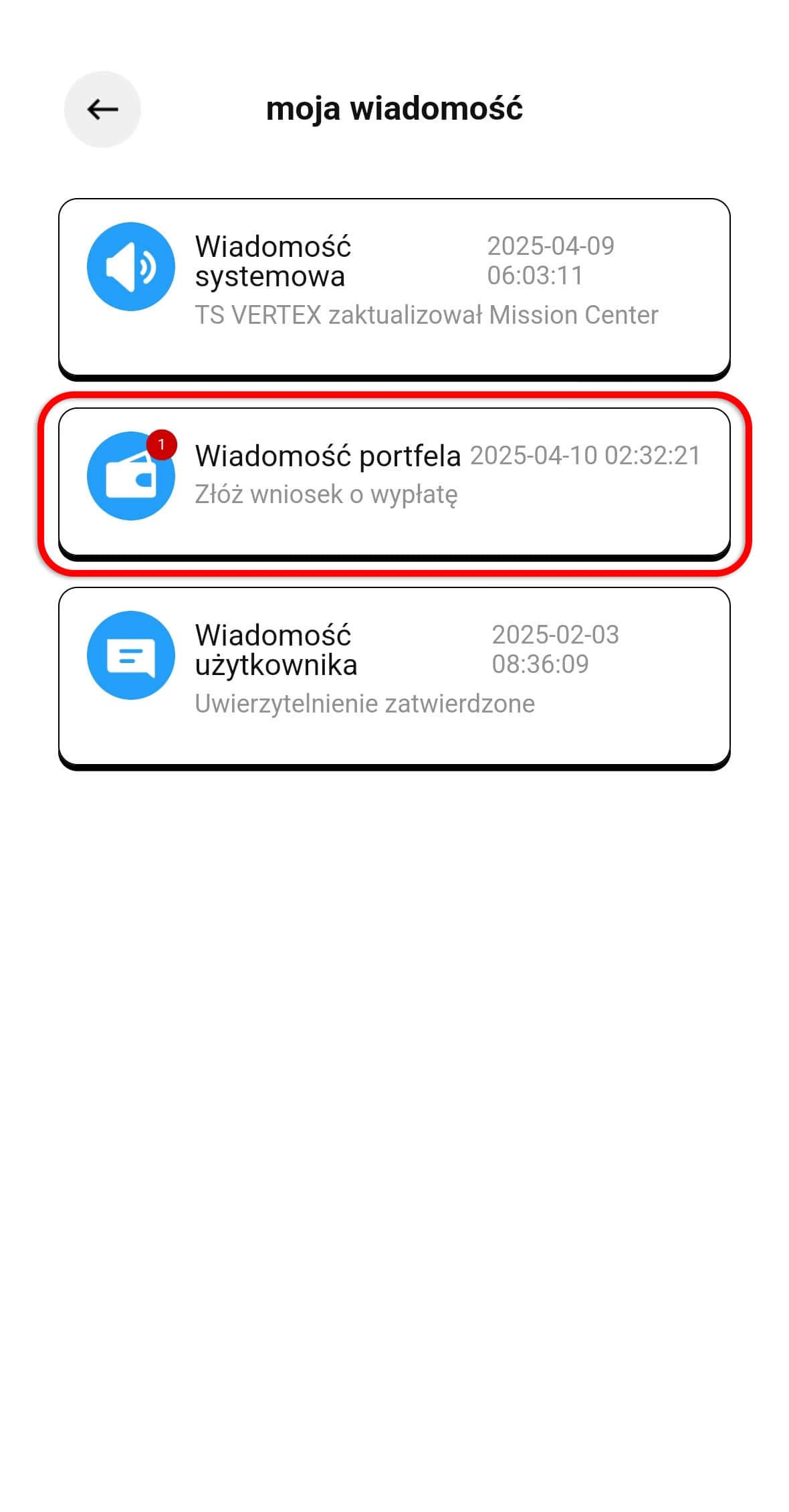
Task: Open Wiadomość użytkownika message card
Action: tap(394, 676)
